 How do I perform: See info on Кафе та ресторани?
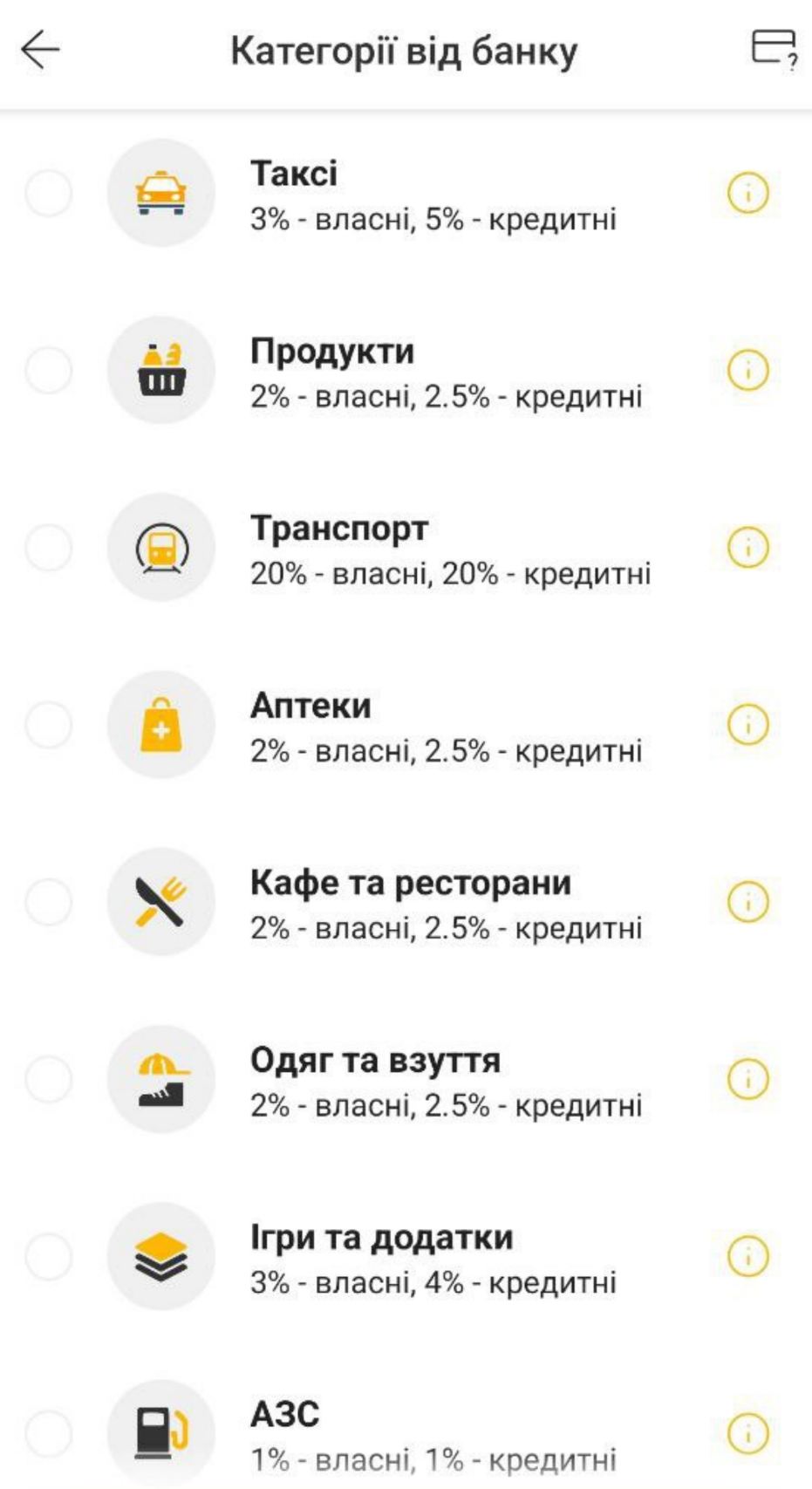(747, 902)
